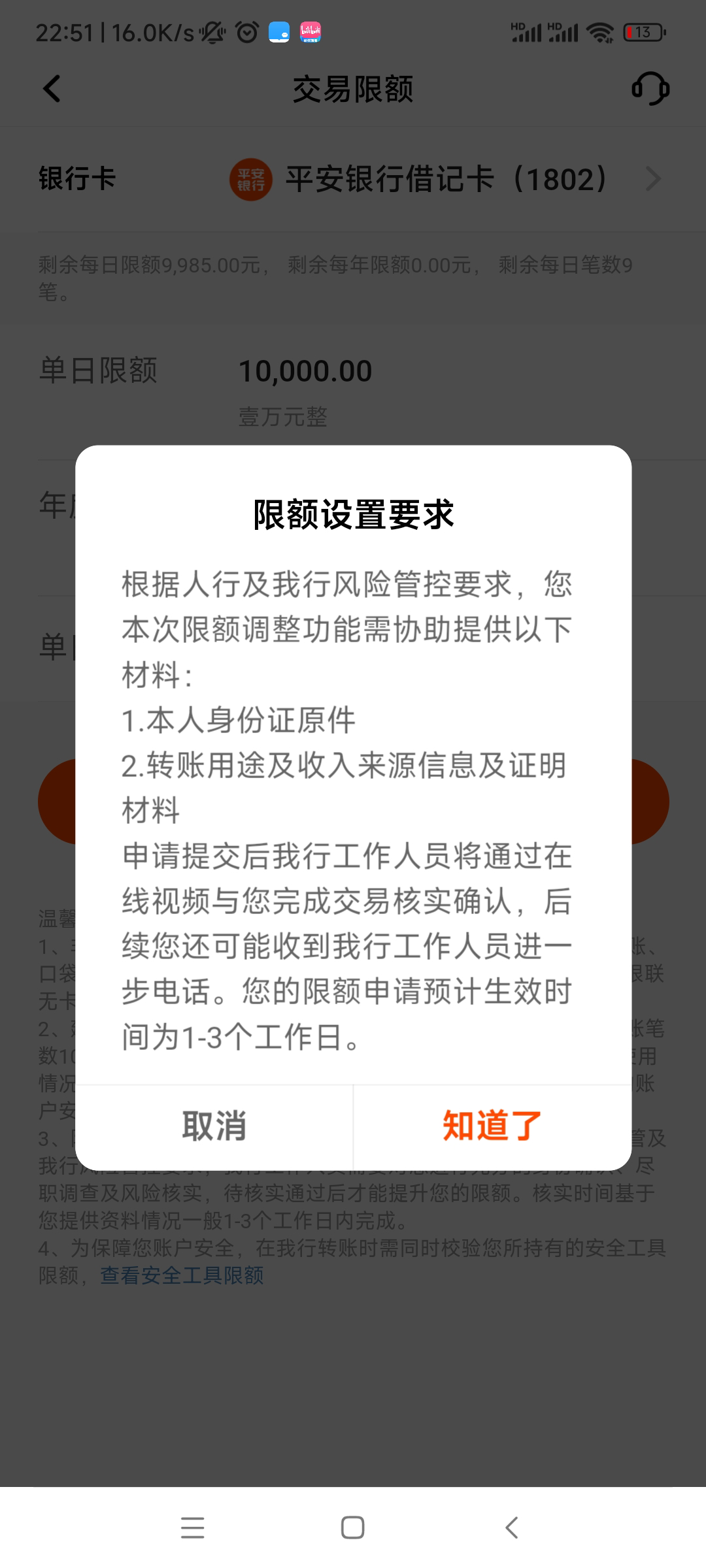Open customer service headset icon
The width and height of the screenshot is (706, 1568).
click(650, 89)
